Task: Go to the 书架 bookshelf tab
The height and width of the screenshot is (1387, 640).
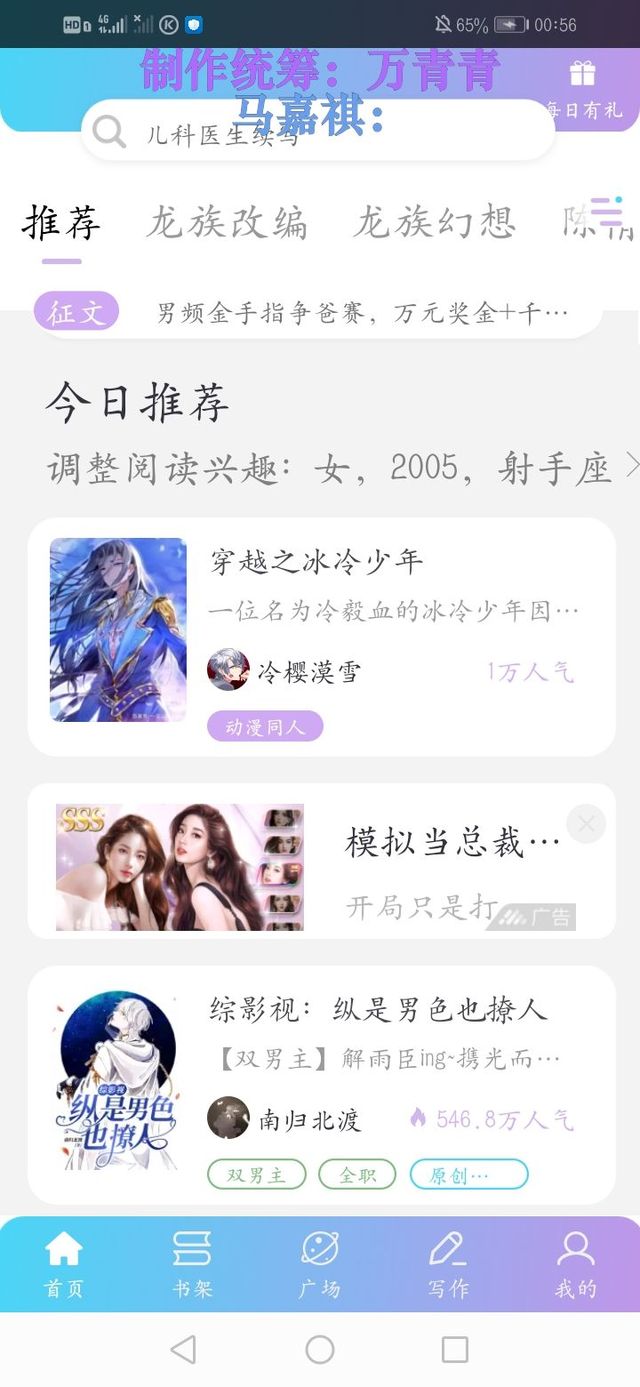Action: (192, 1264)
